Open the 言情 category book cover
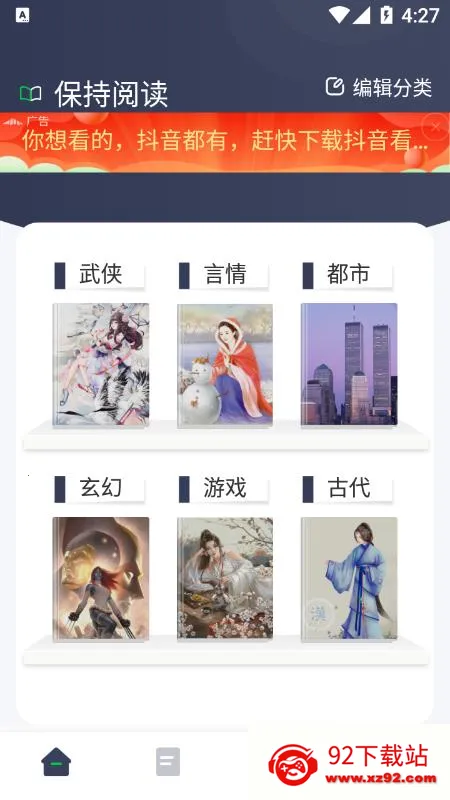Image resolution: width=450 pixels, height=800 pixels. coord(225,365)
